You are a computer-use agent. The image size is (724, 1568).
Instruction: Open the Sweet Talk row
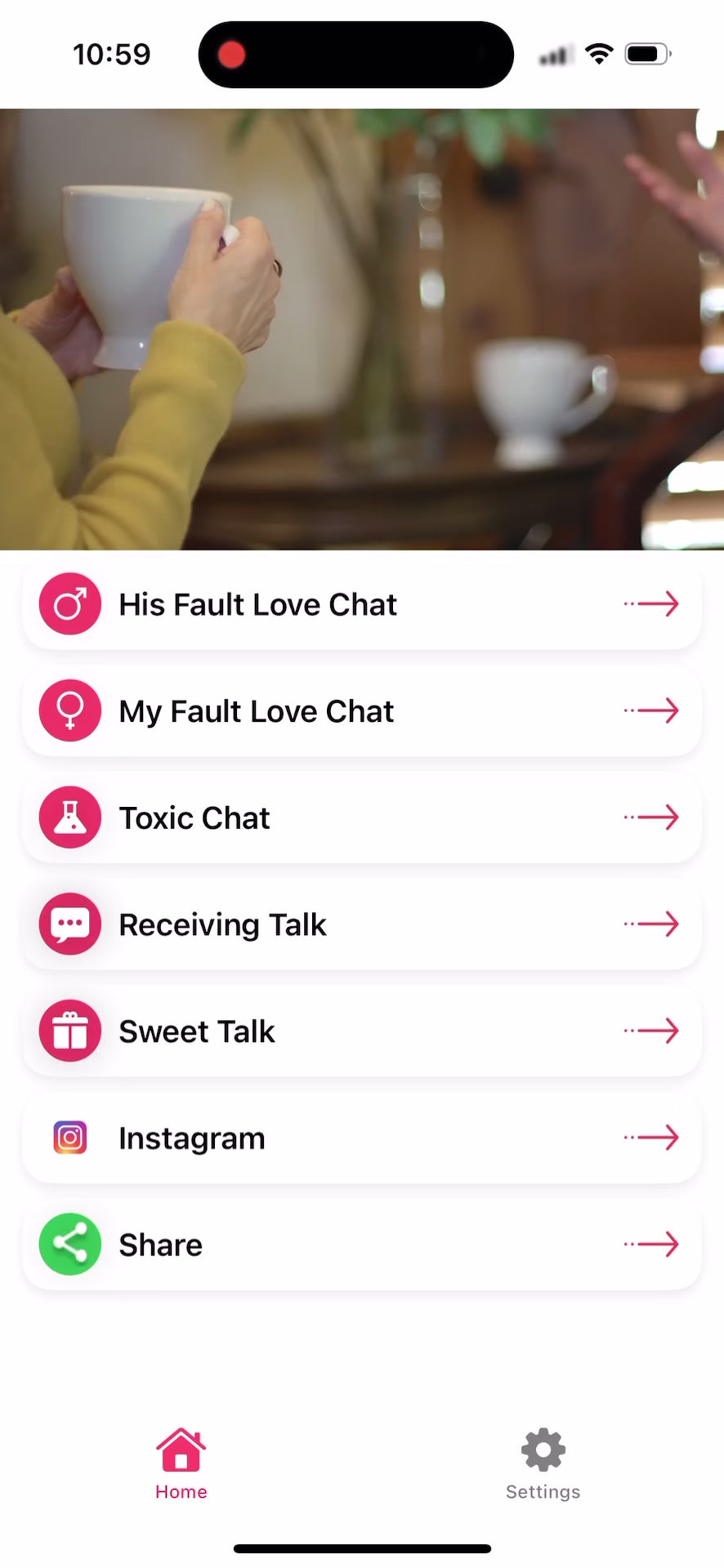click(361, 1031)
